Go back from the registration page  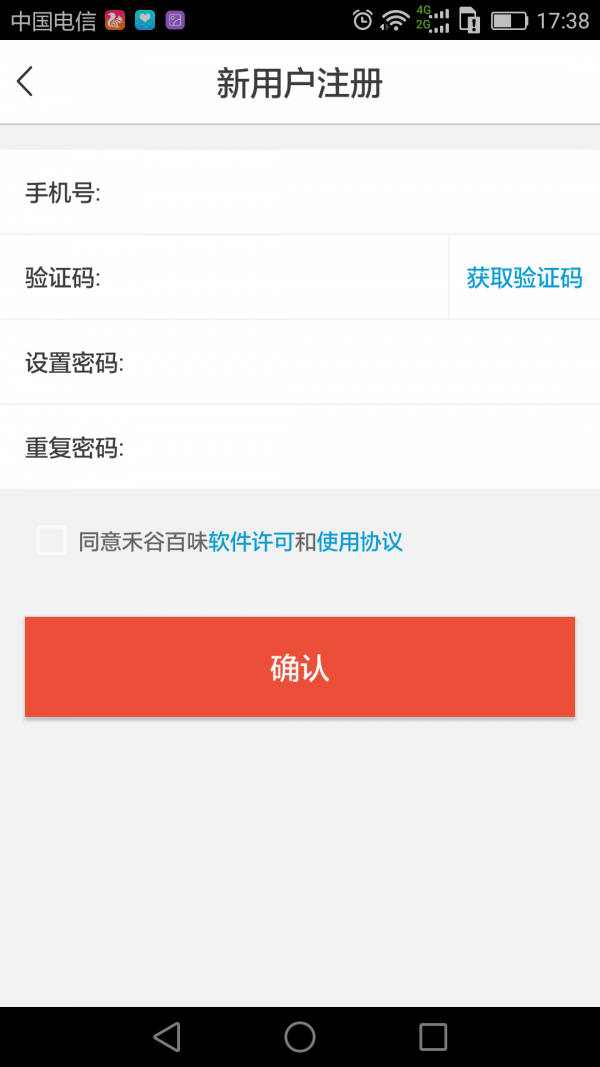(x=26, y=82)
